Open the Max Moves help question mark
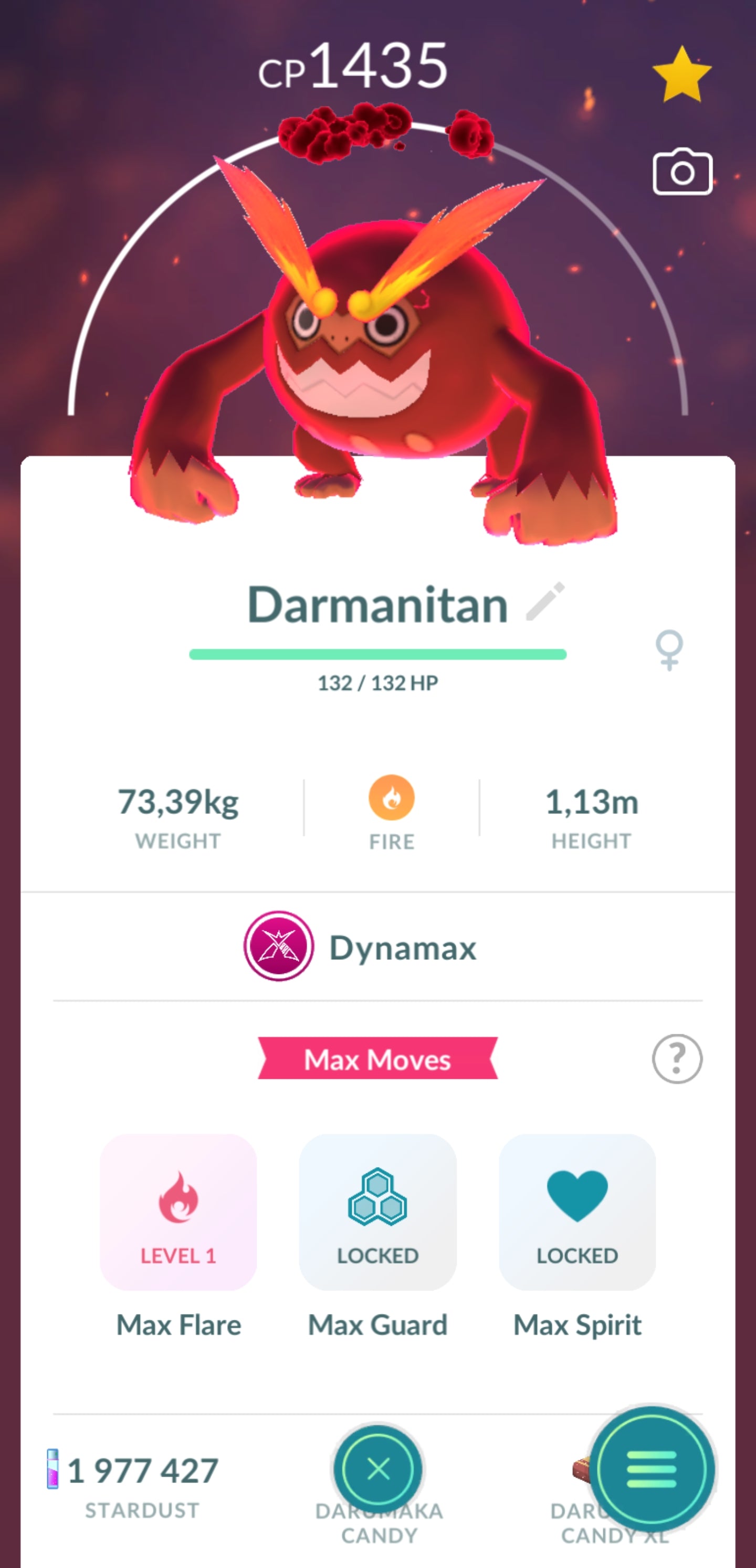 (x=677, y=1058)
